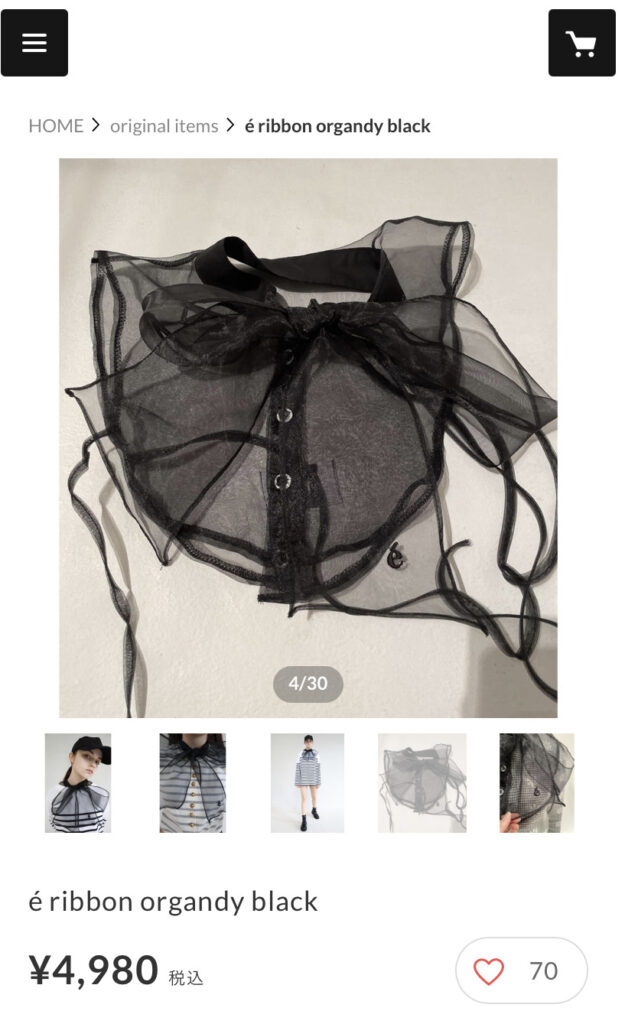Image resolution: width=625 pixels, height=1024 pixels.
Task: Select thumbnail of ribbon laid flat
Action: [x=422, y=783]
